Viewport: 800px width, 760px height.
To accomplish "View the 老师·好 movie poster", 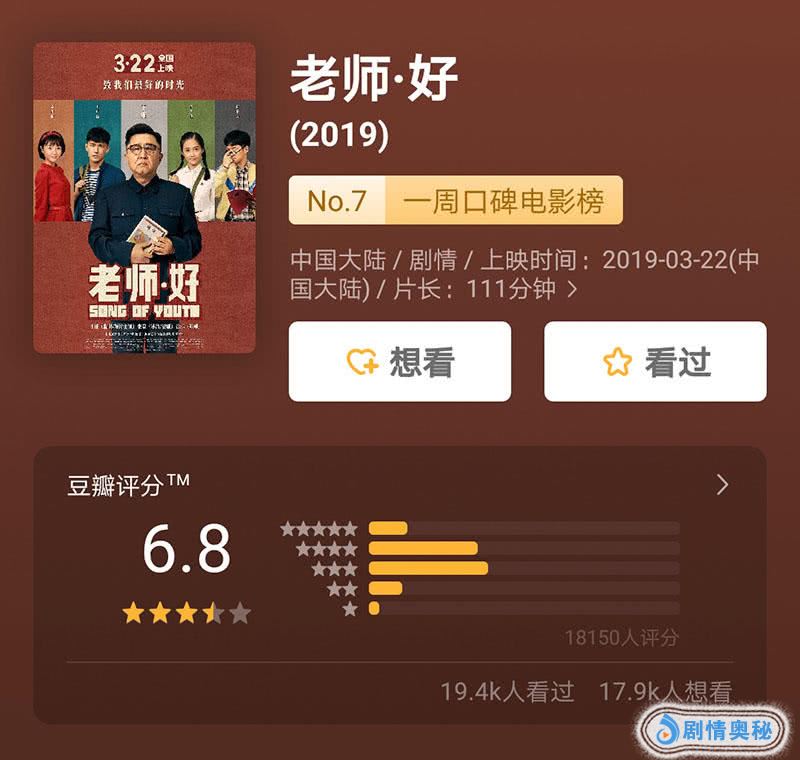I will (x=144, y=198).
